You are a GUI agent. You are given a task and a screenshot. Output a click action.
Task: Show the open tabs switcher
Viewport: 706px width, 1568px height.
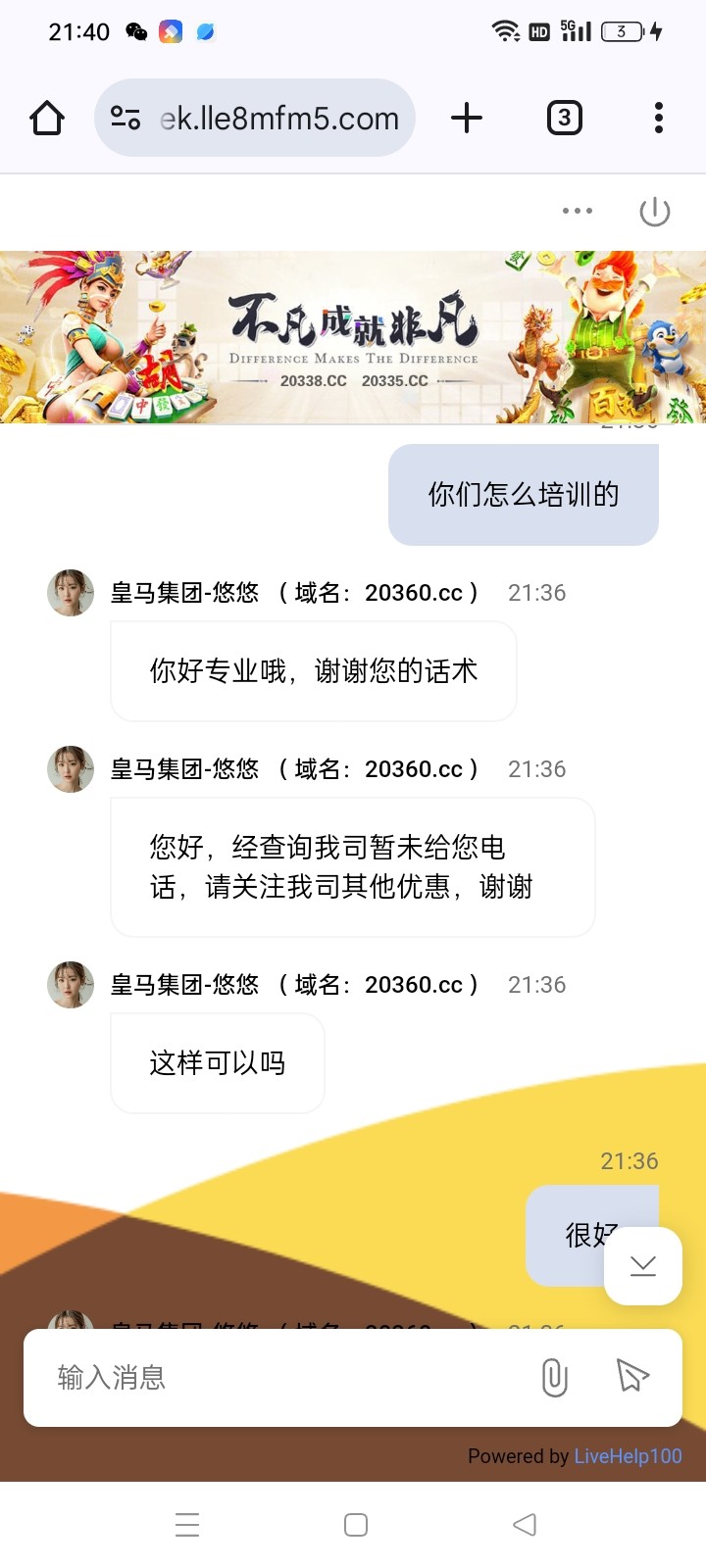[564, 119]
